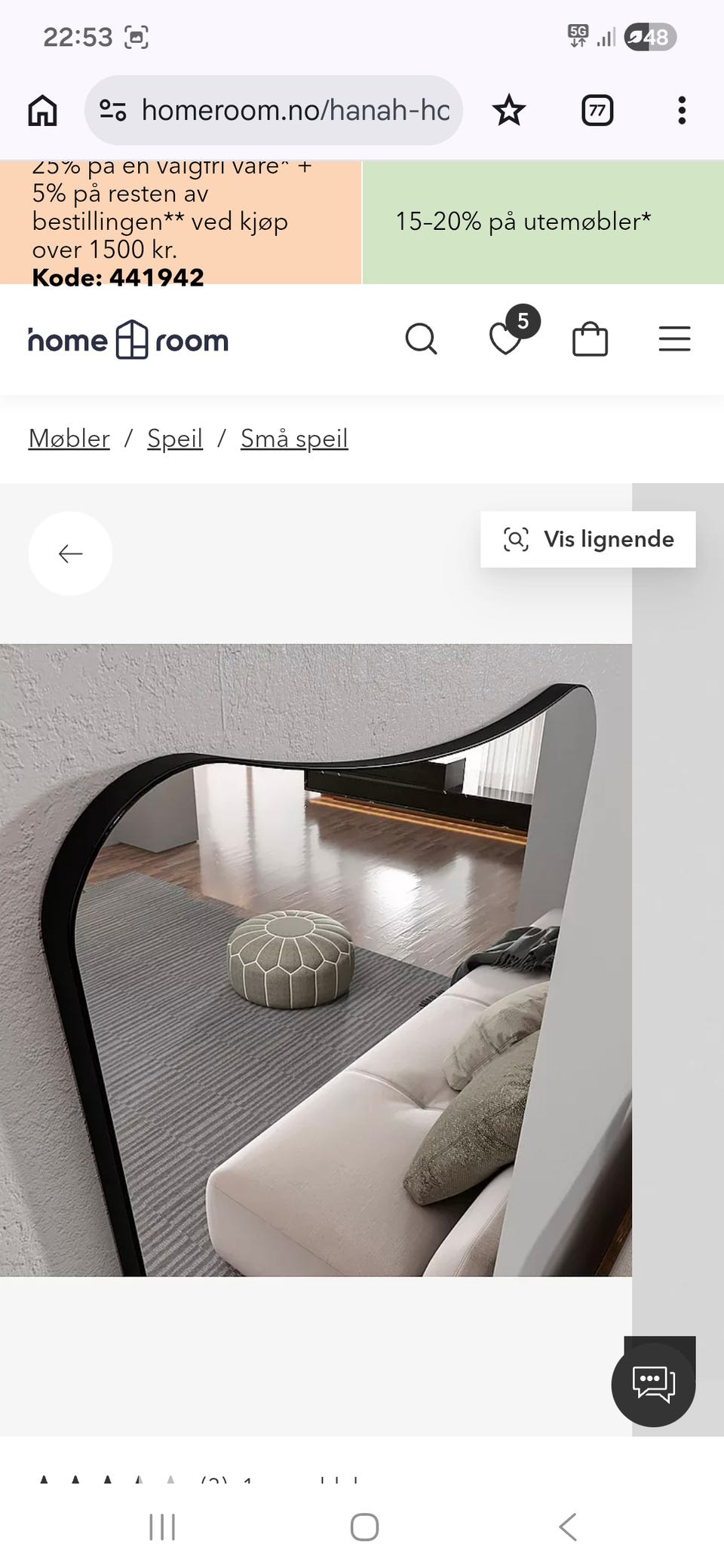724x1568 pixels.
Task: Open the browser three-dot menu
Action: click(x=681, y=110)
